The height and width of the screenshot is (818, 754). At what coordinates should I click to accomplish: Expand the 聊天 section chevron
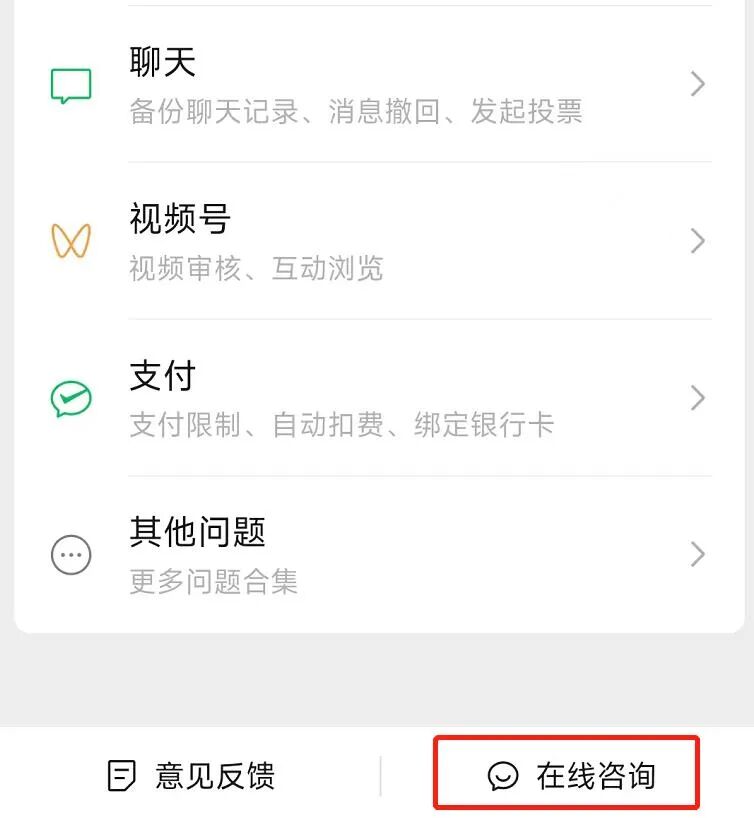coord(697,84)
